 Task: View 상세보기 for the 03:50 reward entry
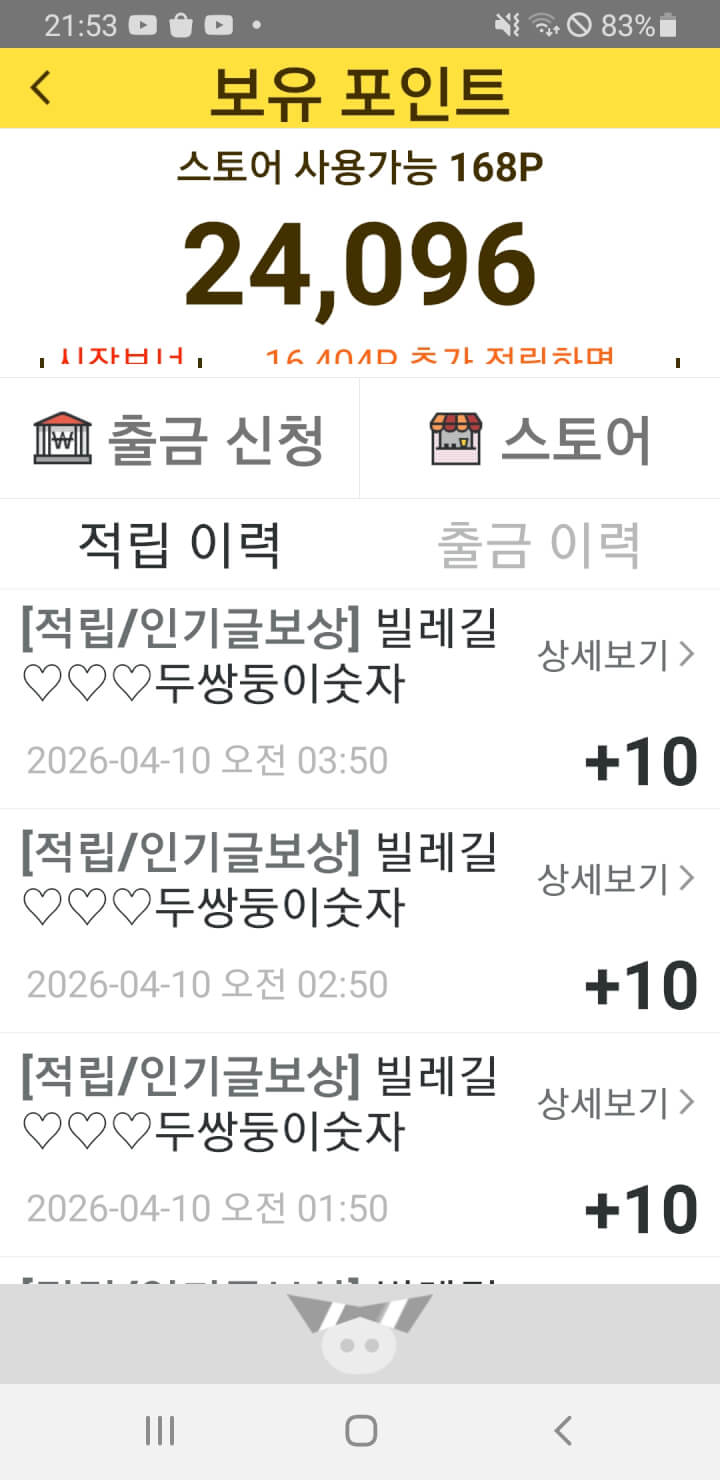[615, 655]
